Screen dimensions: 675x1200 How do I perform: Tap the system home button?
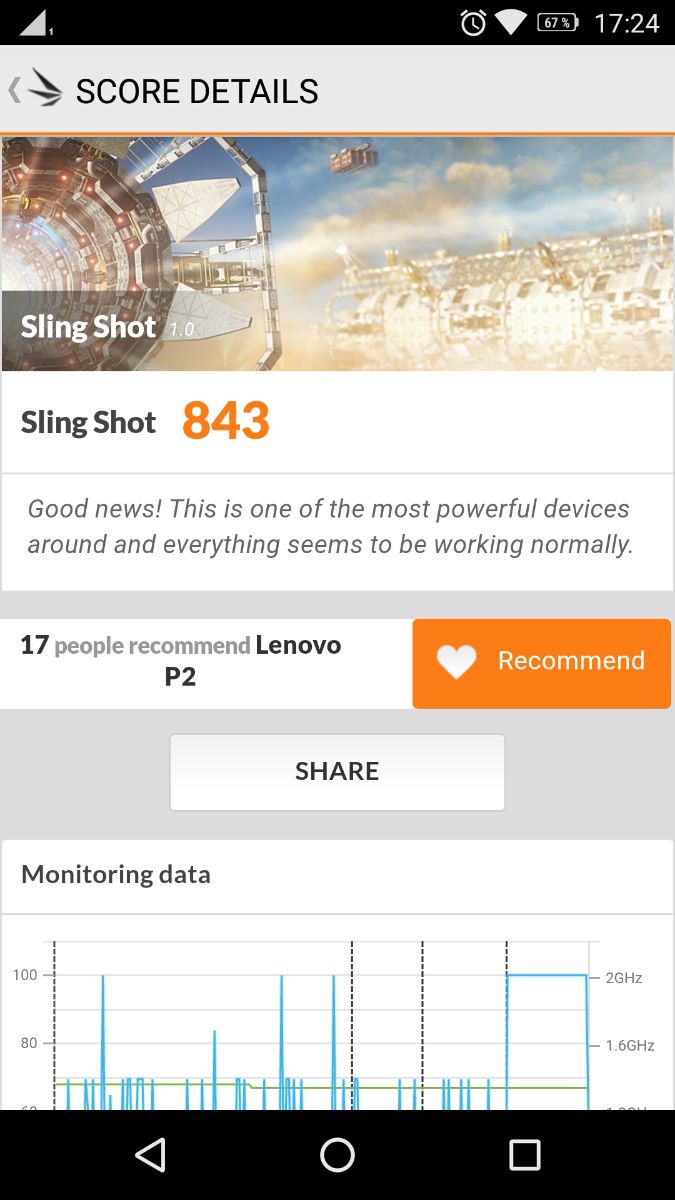coord(337,1155)
